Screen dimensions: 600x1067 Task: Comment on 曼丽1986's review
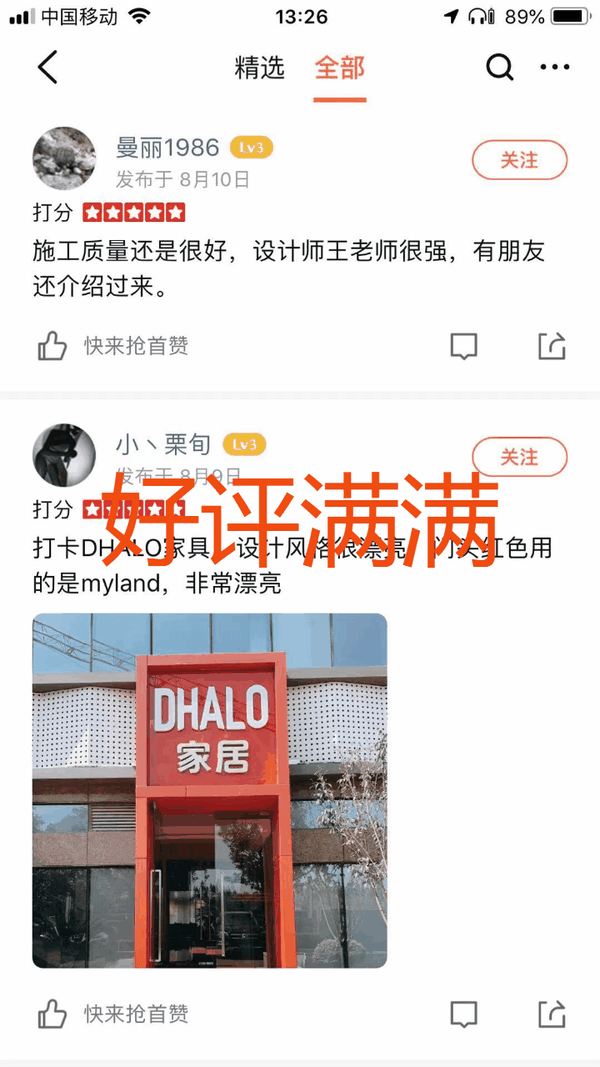point(464,346)
